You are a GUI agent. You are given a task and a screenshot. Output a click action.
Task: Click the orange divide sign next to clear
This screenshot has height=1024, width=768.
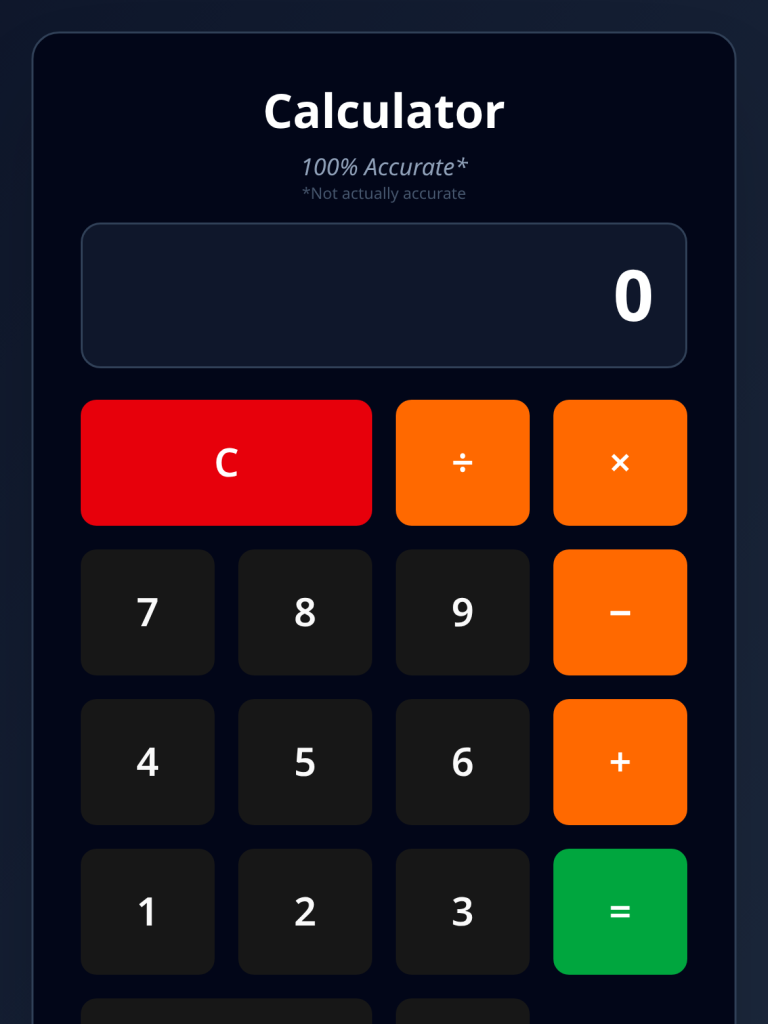click(x=462, y=462)
